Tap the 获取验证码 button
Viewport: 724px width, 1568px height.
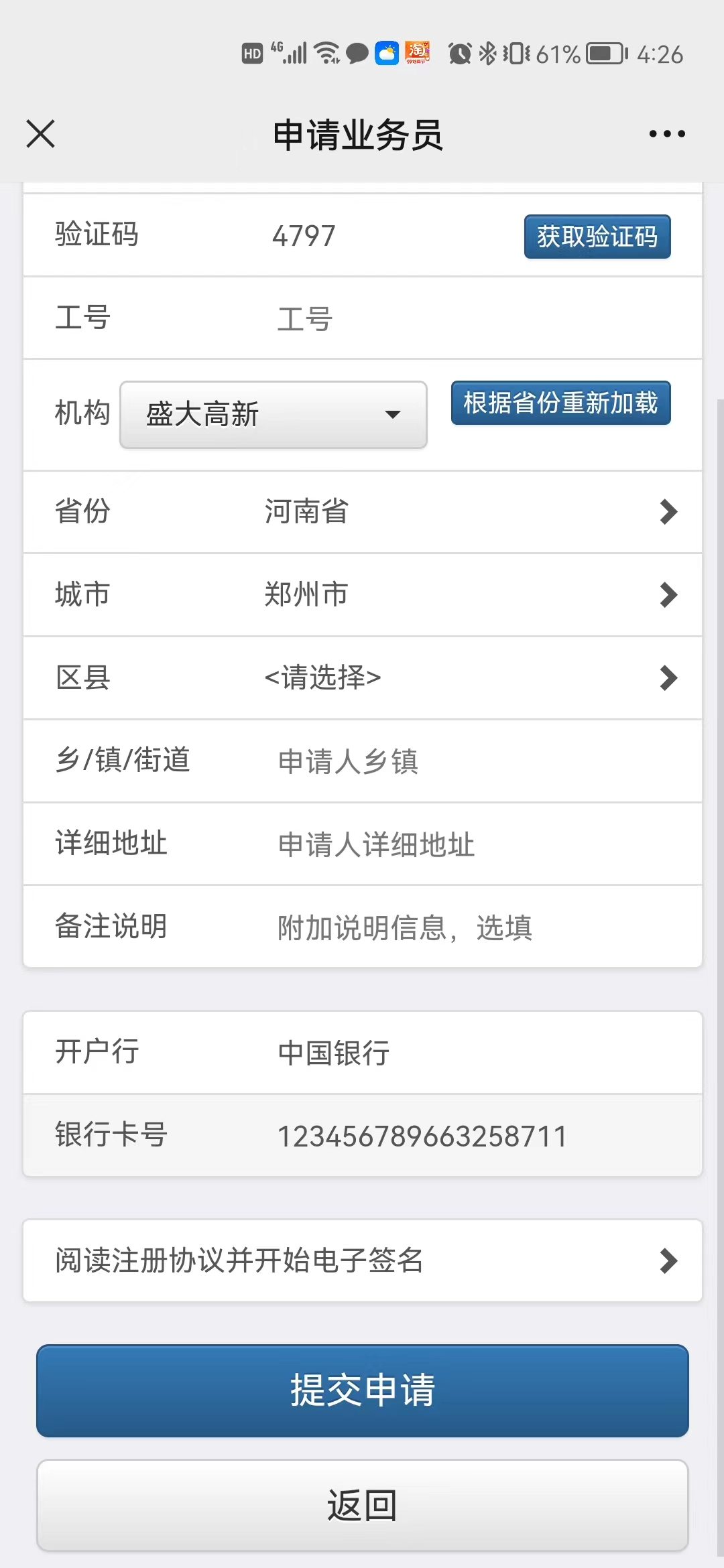tap(597, 237)
